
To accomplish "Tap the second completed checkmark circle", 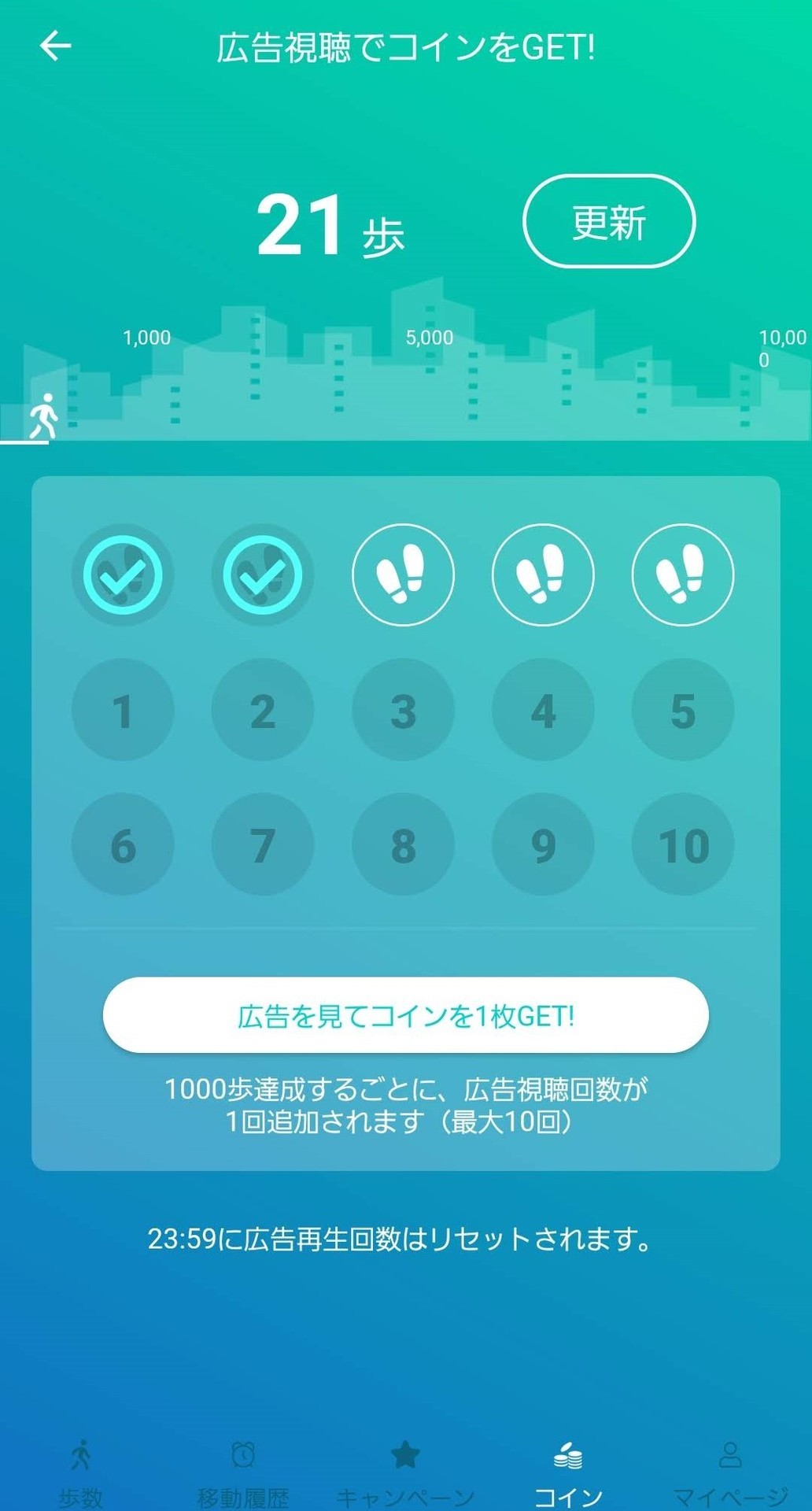I will (263, 574).
